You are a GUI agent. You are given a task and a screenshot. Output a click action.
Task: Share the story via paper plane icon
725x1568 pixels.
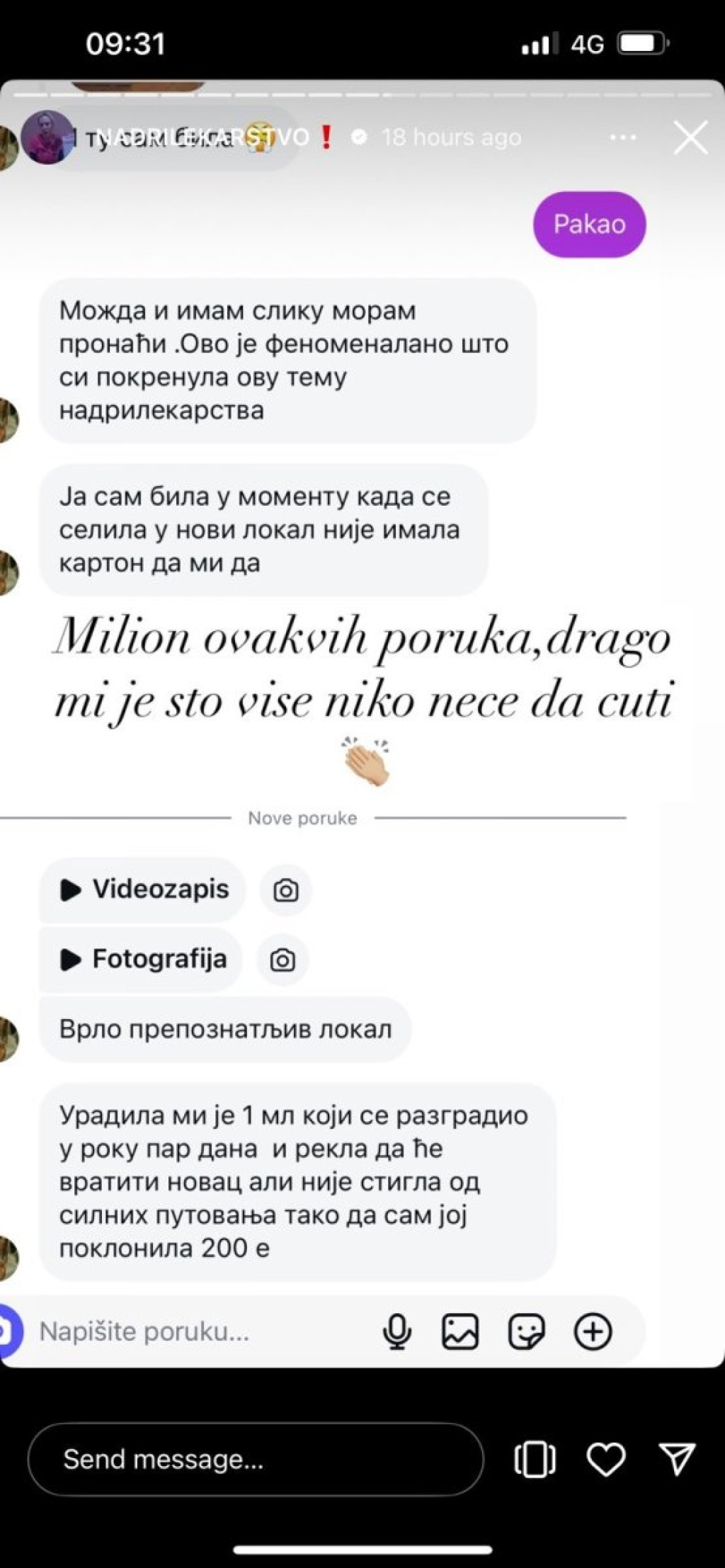click(x=678, y=1458)
